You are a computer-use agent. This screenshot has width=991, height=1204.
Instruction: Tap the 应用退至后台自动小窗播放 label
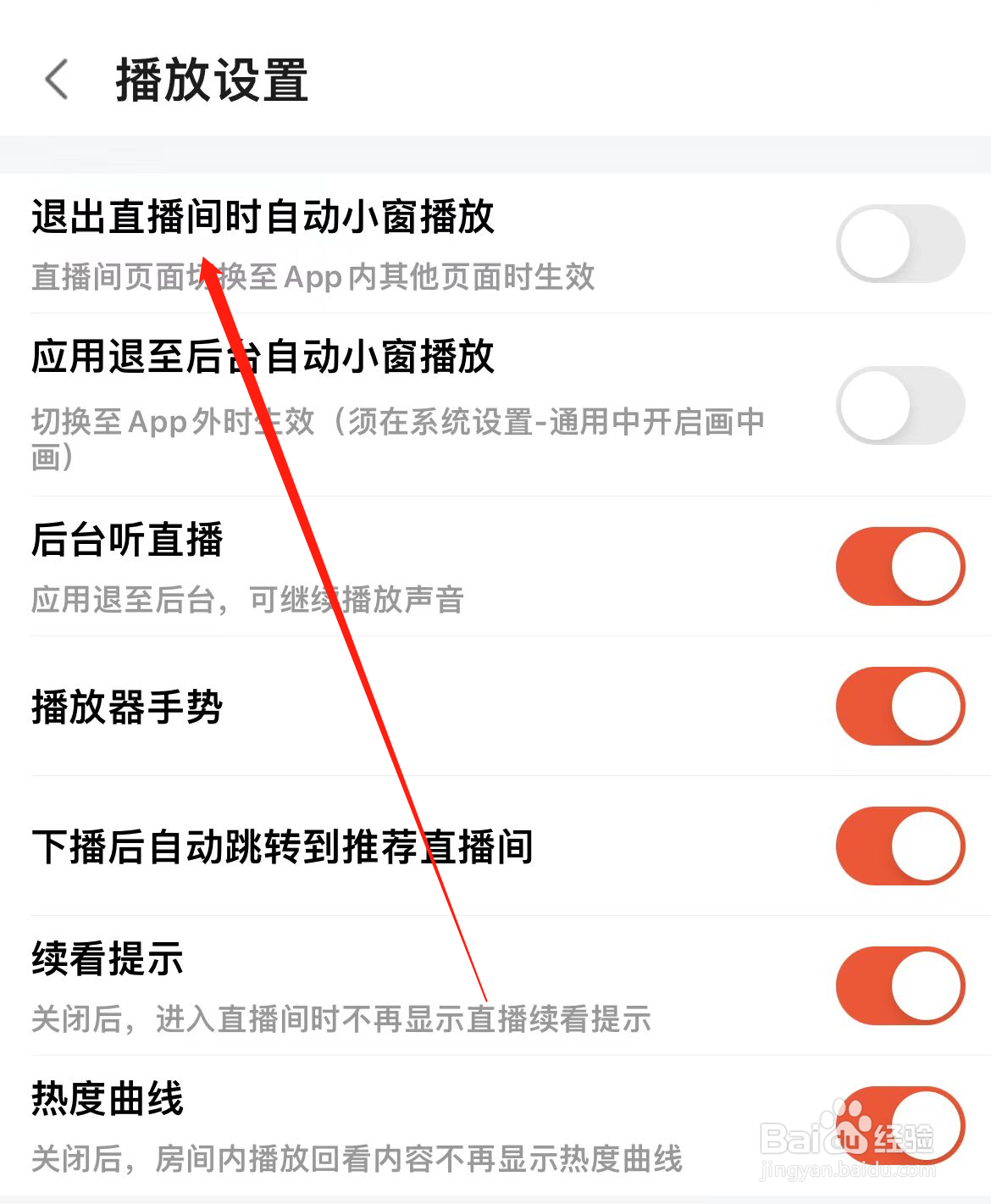(x=263, y=358)
